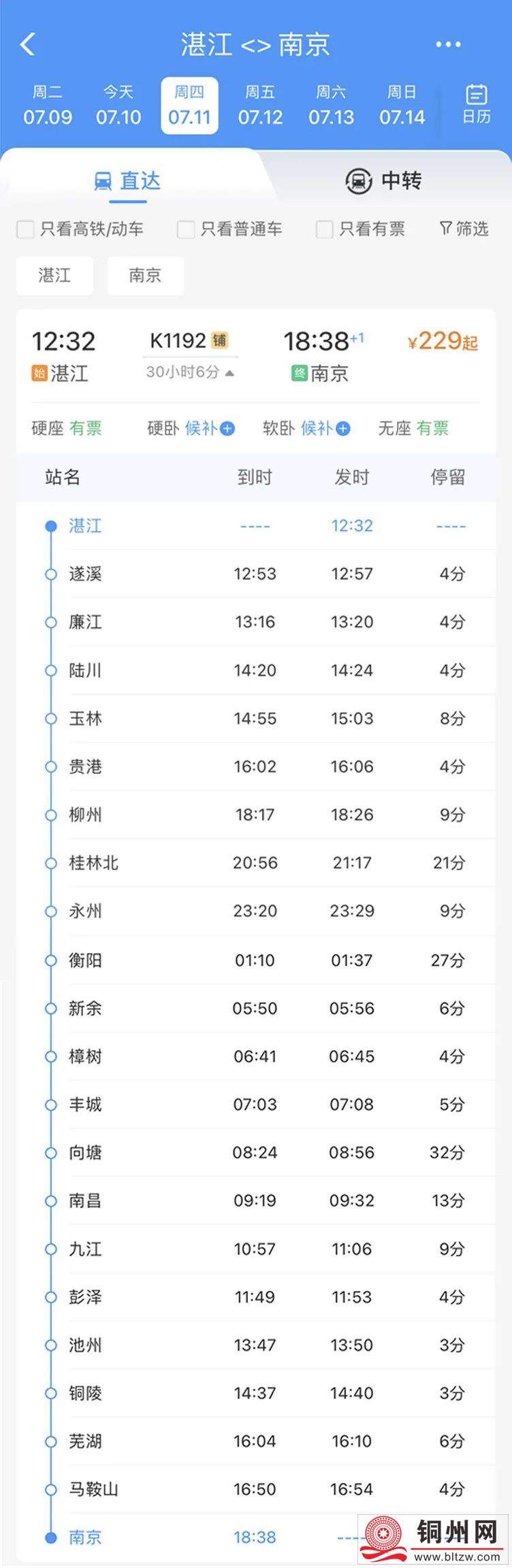Viewport: 512px width, 1568px height.
Task: Tap the 南京 station chip
Action: coord(145,276)
